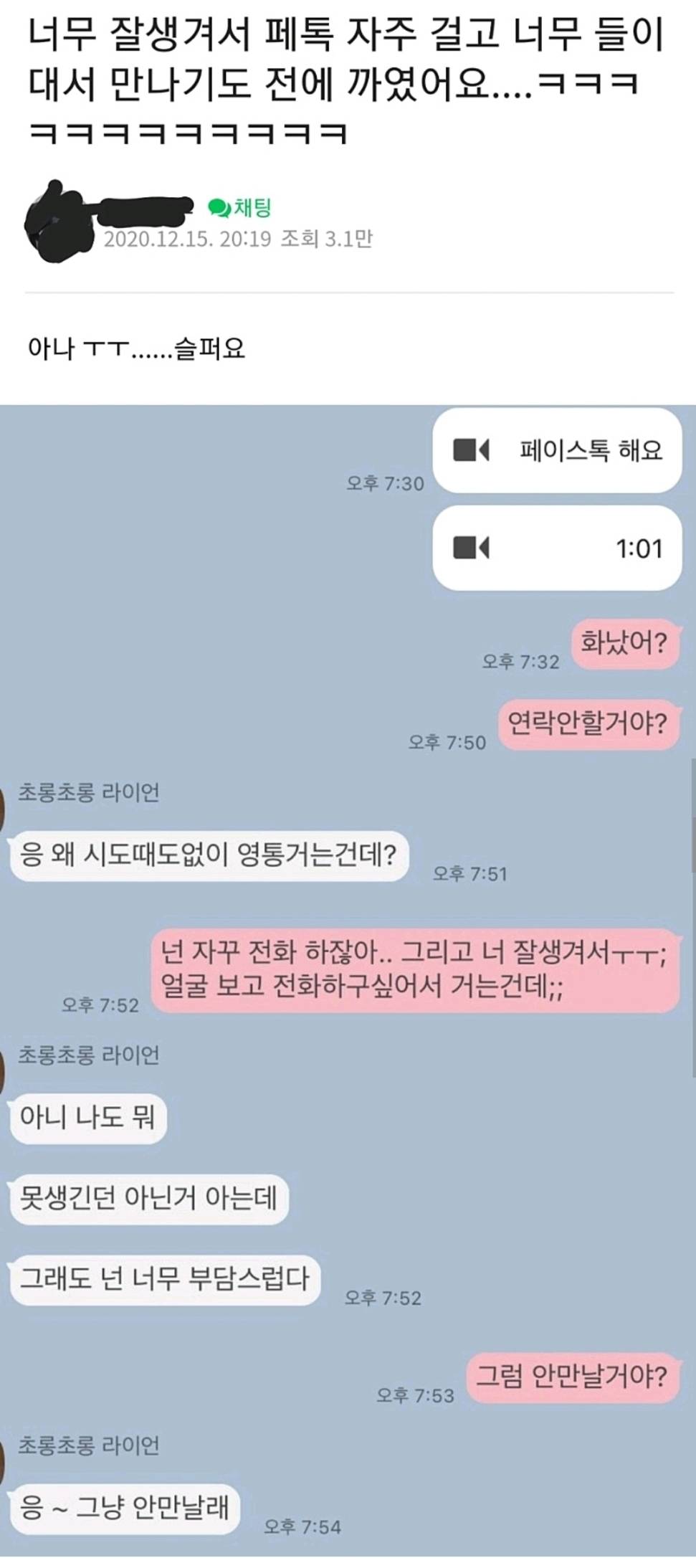Open chat with the post author
The height and width of the screenshot is (1568, 696).
[239, 208]
